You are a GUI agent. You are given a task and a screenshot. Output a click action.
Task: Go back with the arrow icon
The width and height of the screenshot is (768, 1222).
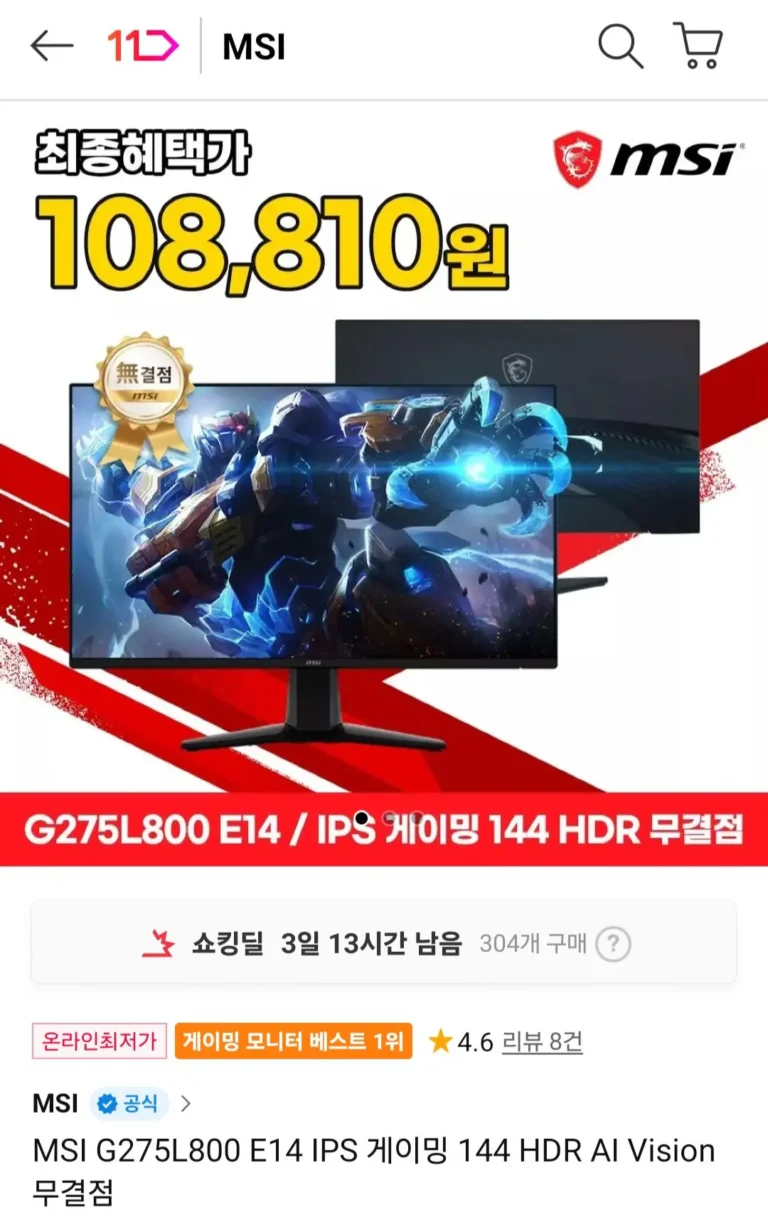coord(52,46)
